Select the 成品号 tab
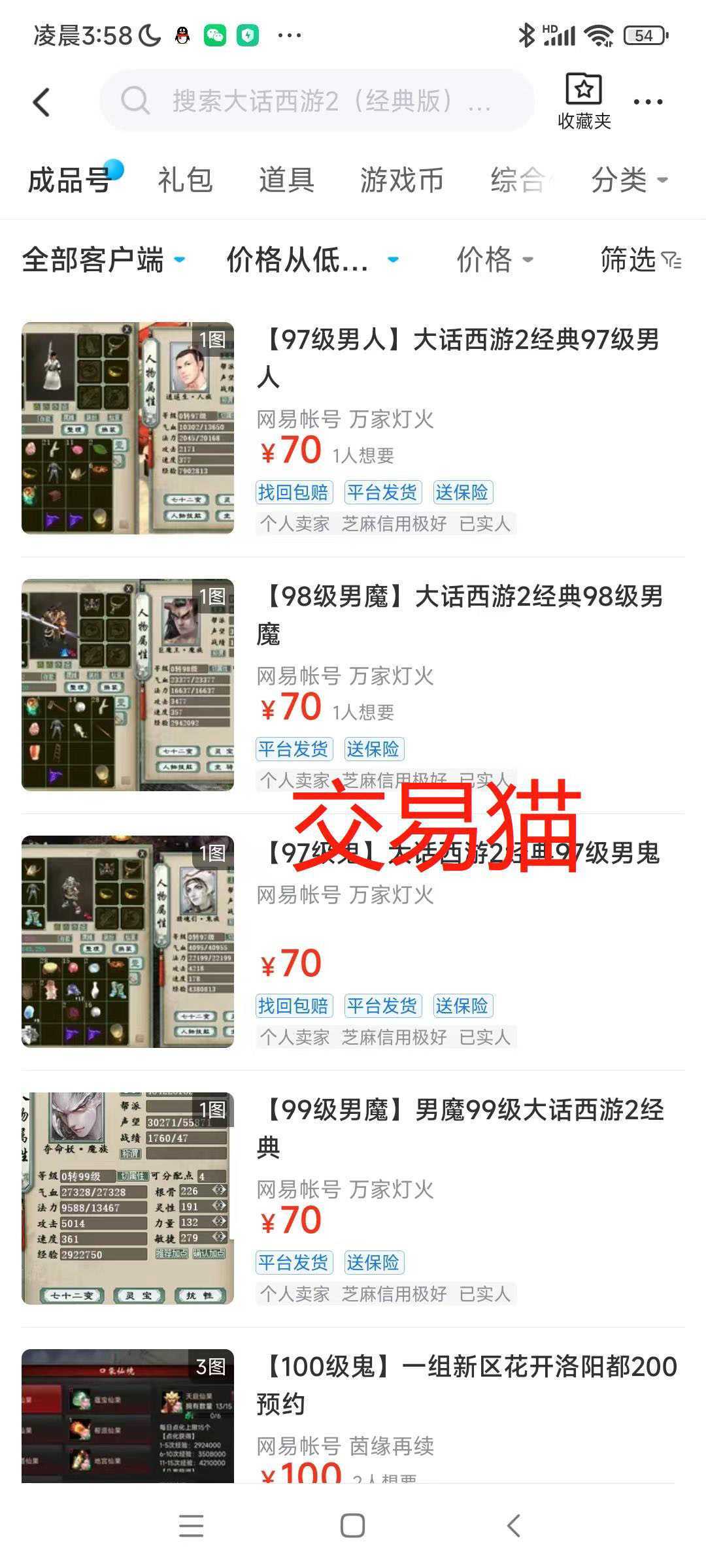706x1568 pixels. pyautogui.click(x=69, y=180)
